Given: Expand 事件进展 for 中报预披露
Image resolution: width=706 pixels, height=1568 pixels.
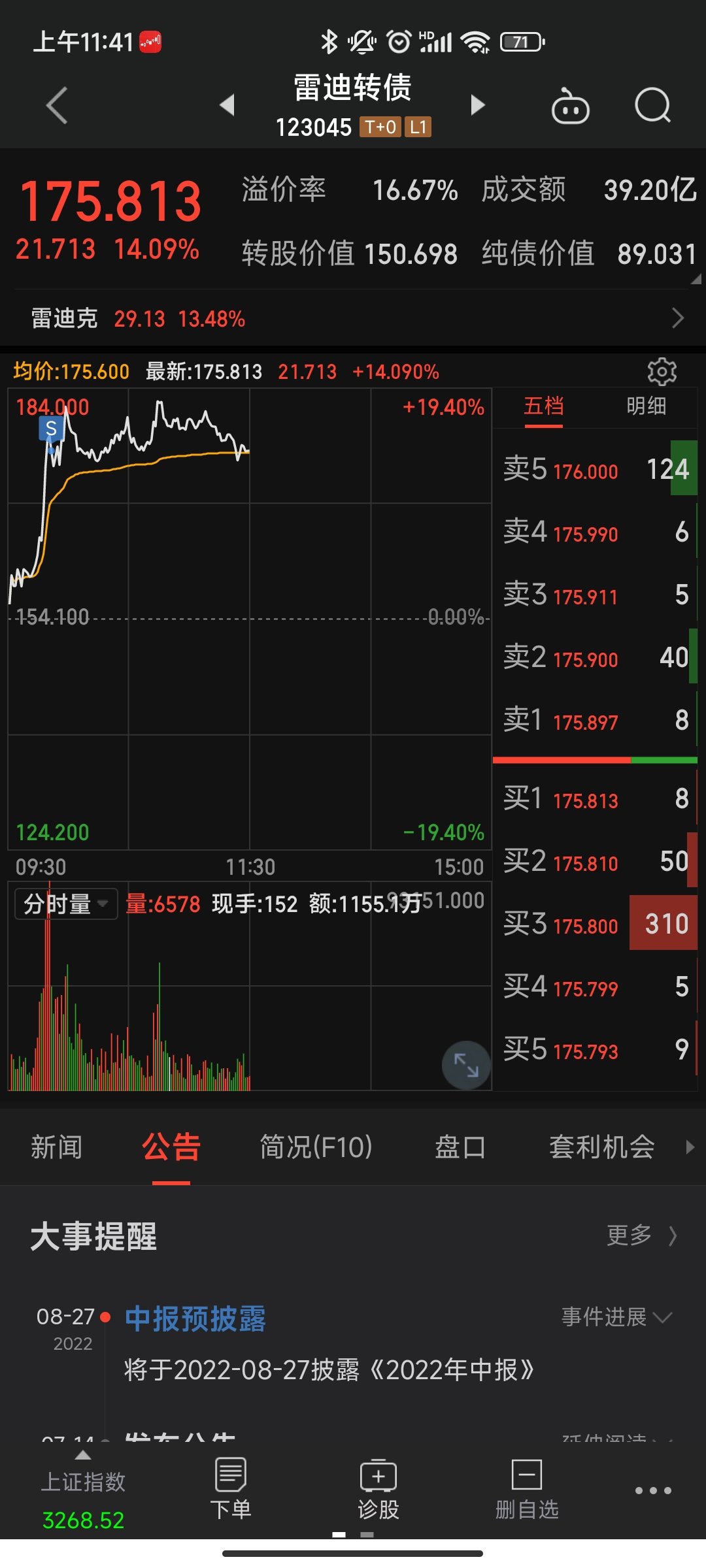Looking at the screenshot, I should pos(616,1317).
